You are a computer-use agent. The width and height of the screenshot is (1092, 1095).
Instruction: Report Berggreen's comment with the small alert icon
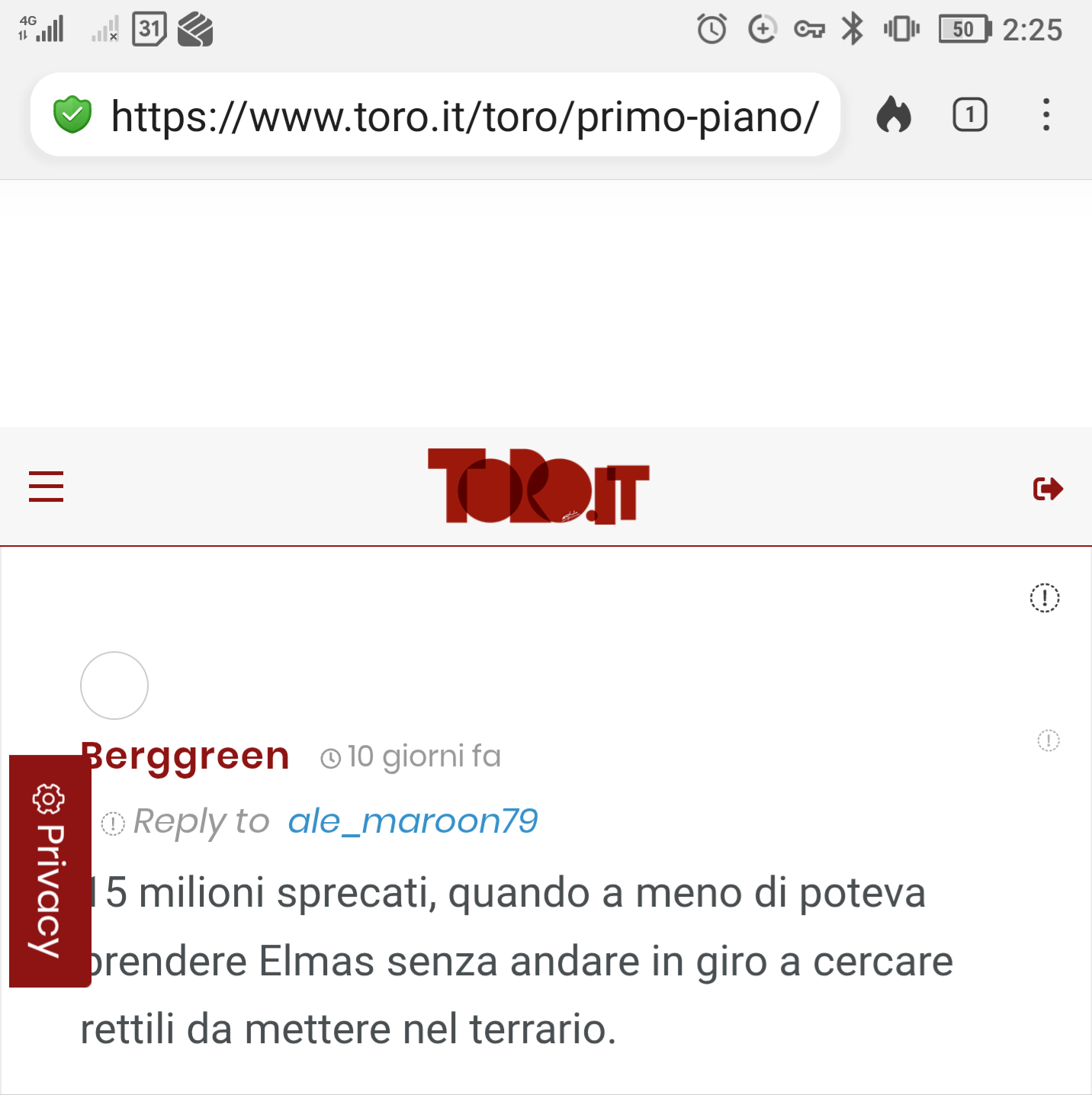pos(1049,740)
